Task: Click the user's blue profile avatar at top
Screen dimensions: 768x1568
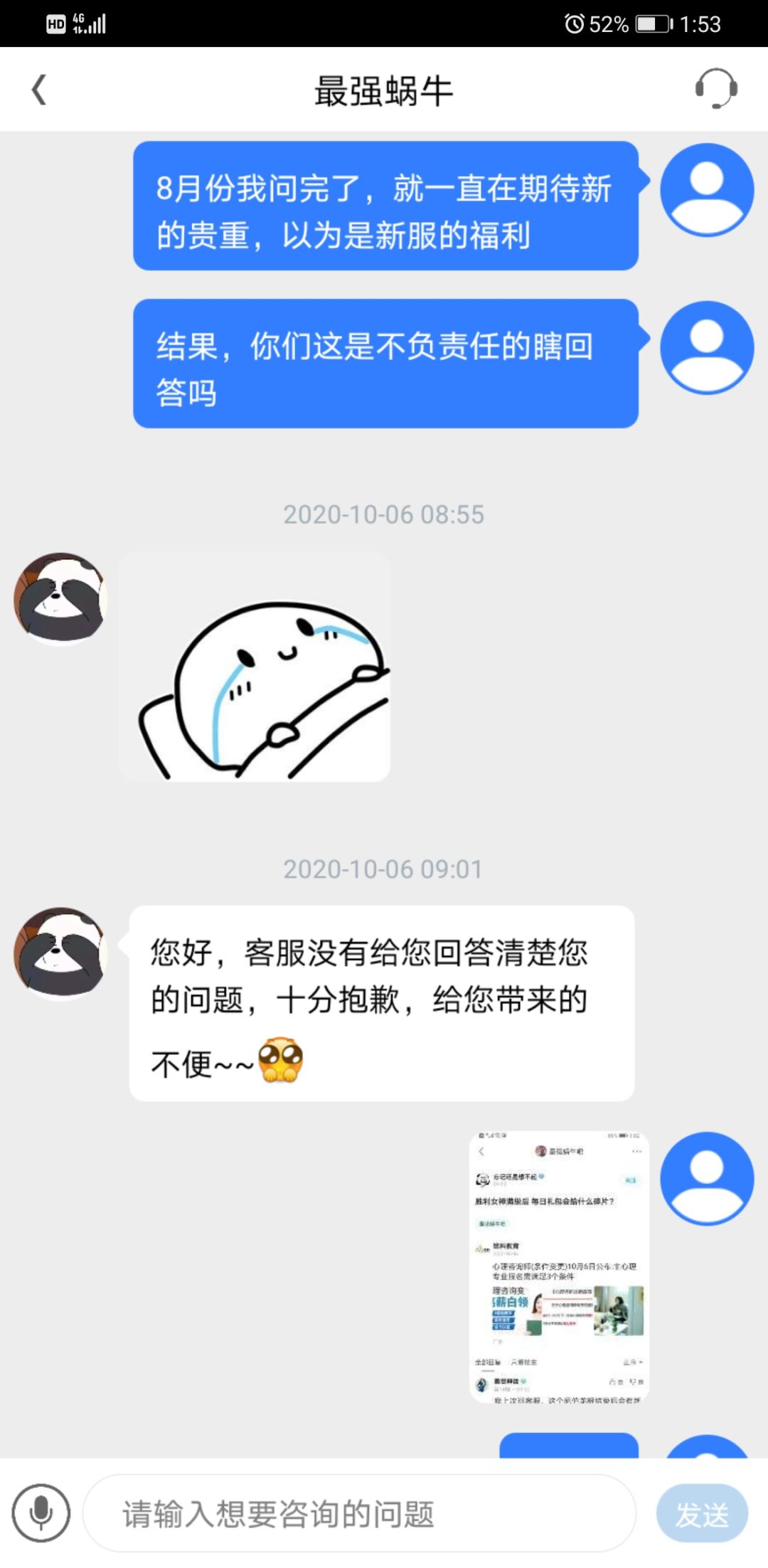Action: [706, 189]
